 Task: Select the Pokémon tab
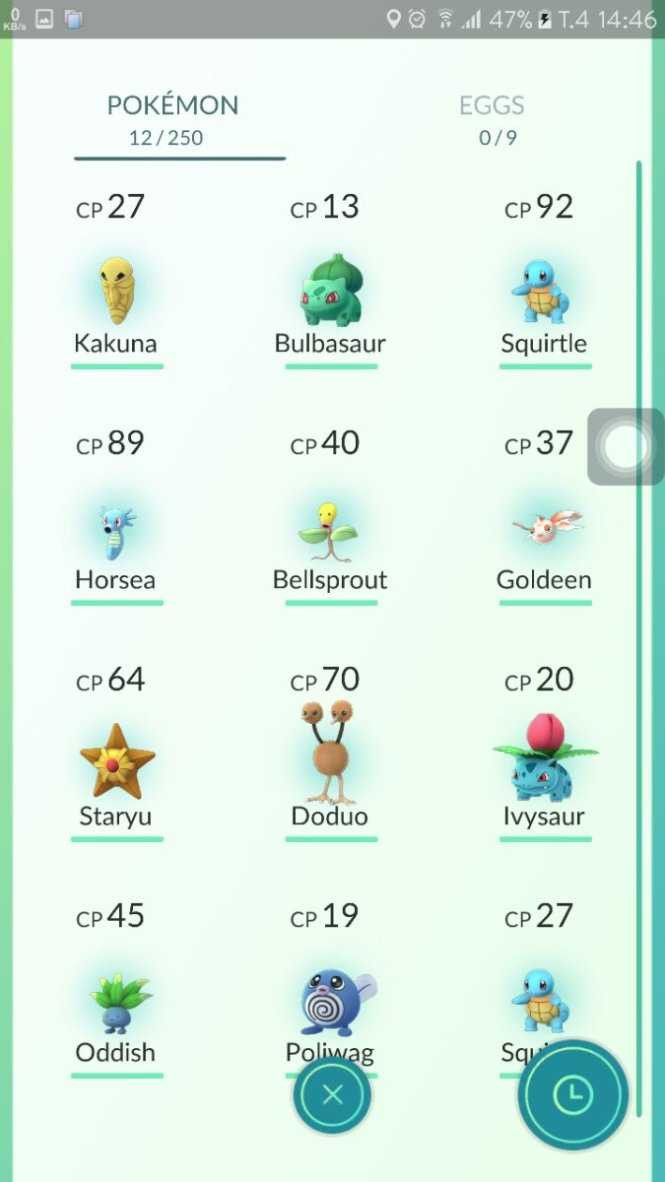(x=172, y=119)
